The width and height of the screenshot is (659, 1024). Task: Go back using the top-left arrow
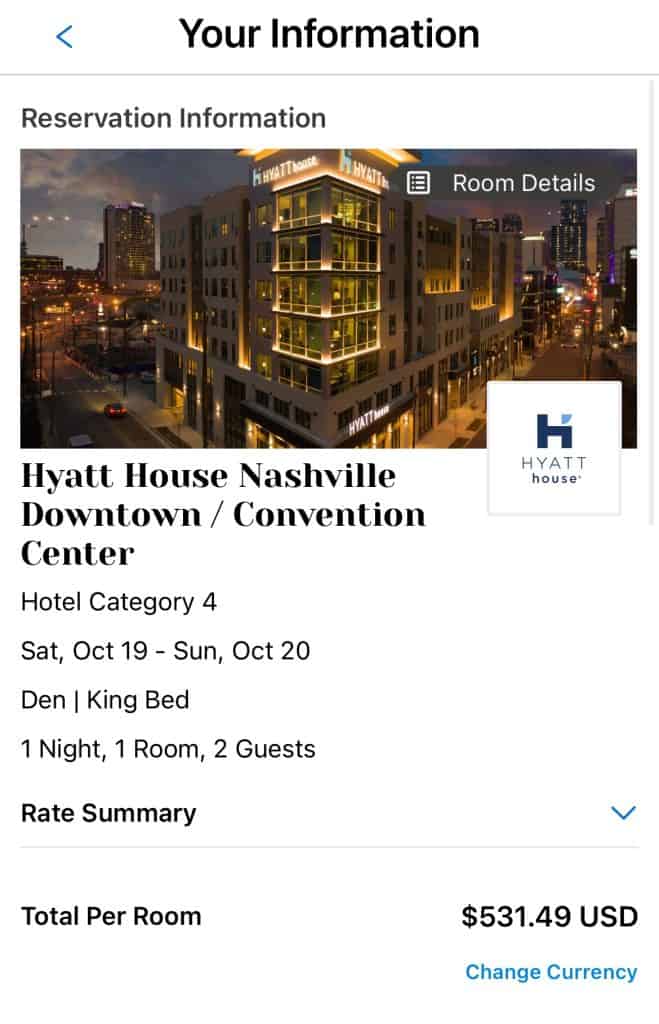(x=64, y=37)
